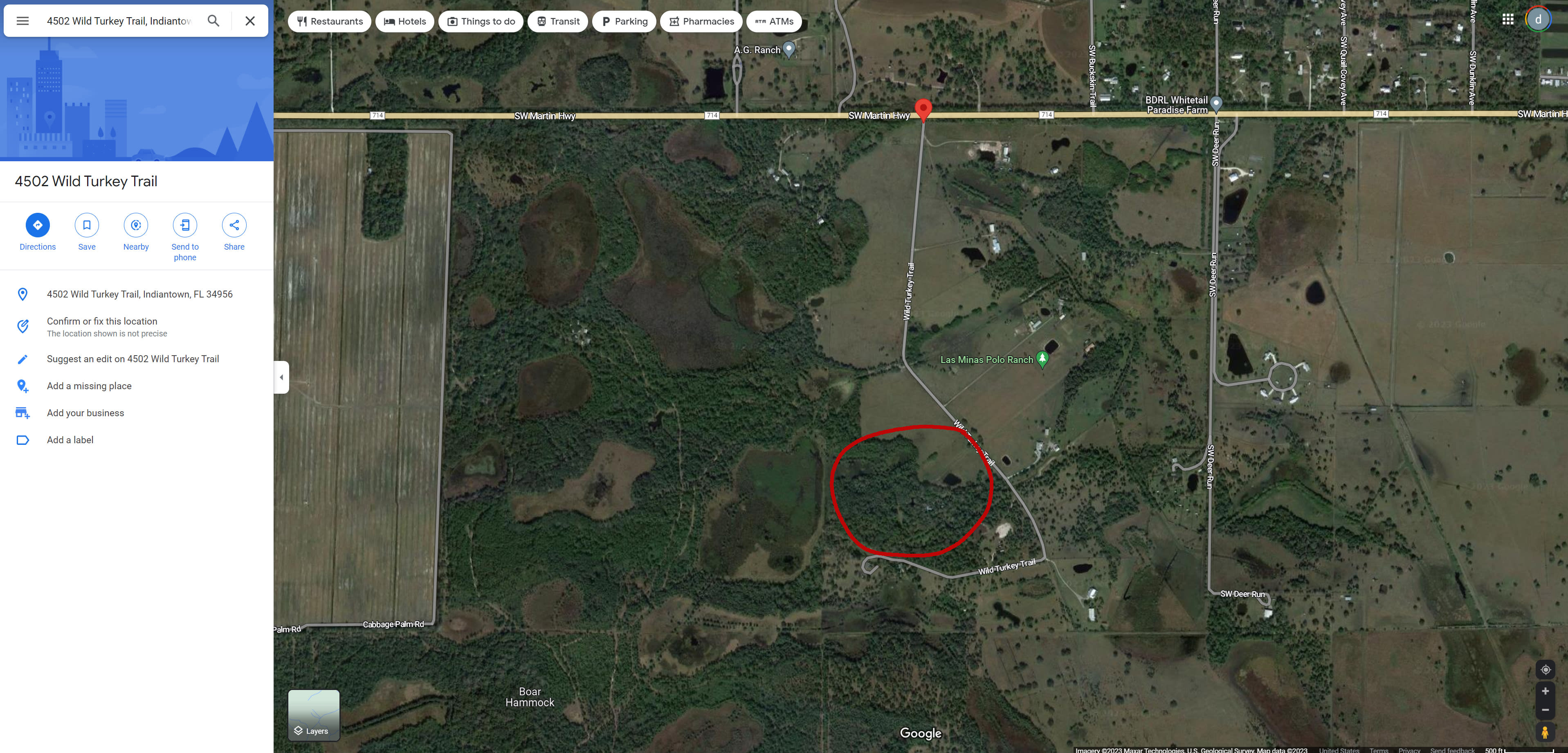Collapse the side panel
1568x753 pixels.
281,377
